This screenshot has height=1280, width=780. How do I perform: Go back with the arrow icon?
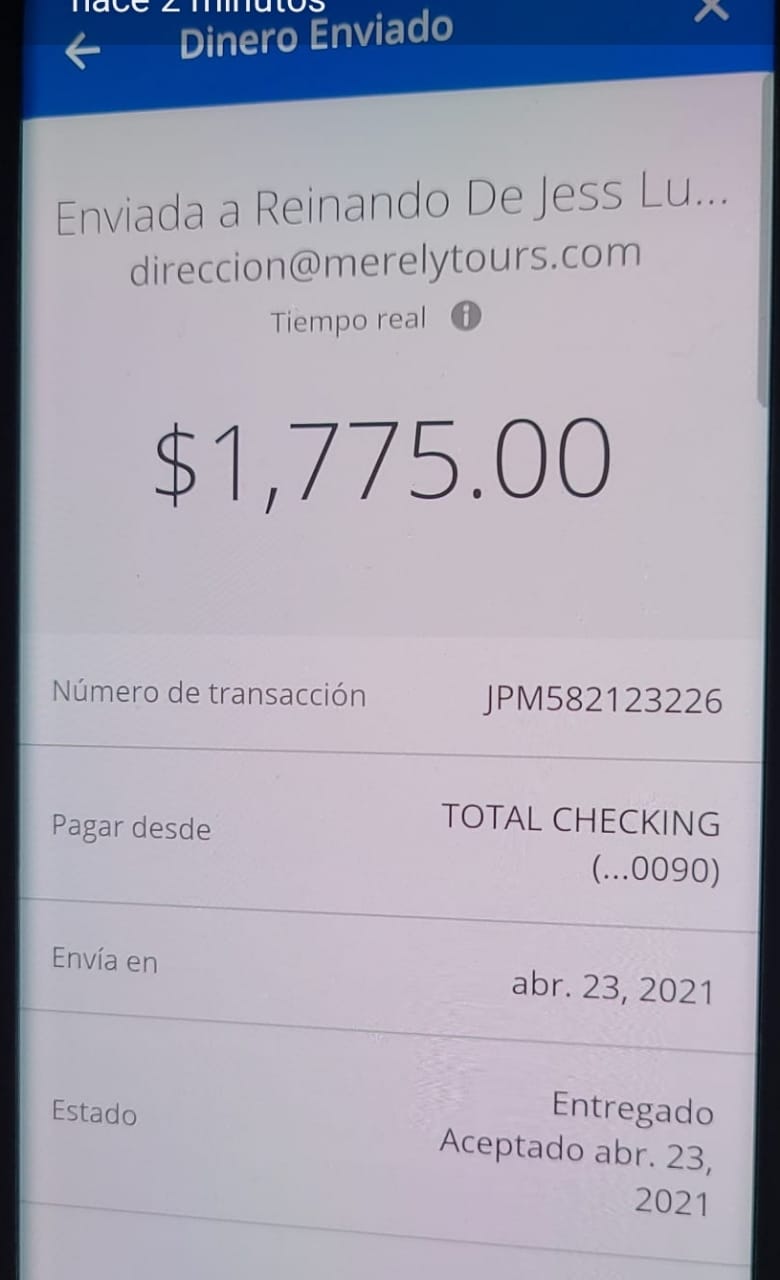82,52
